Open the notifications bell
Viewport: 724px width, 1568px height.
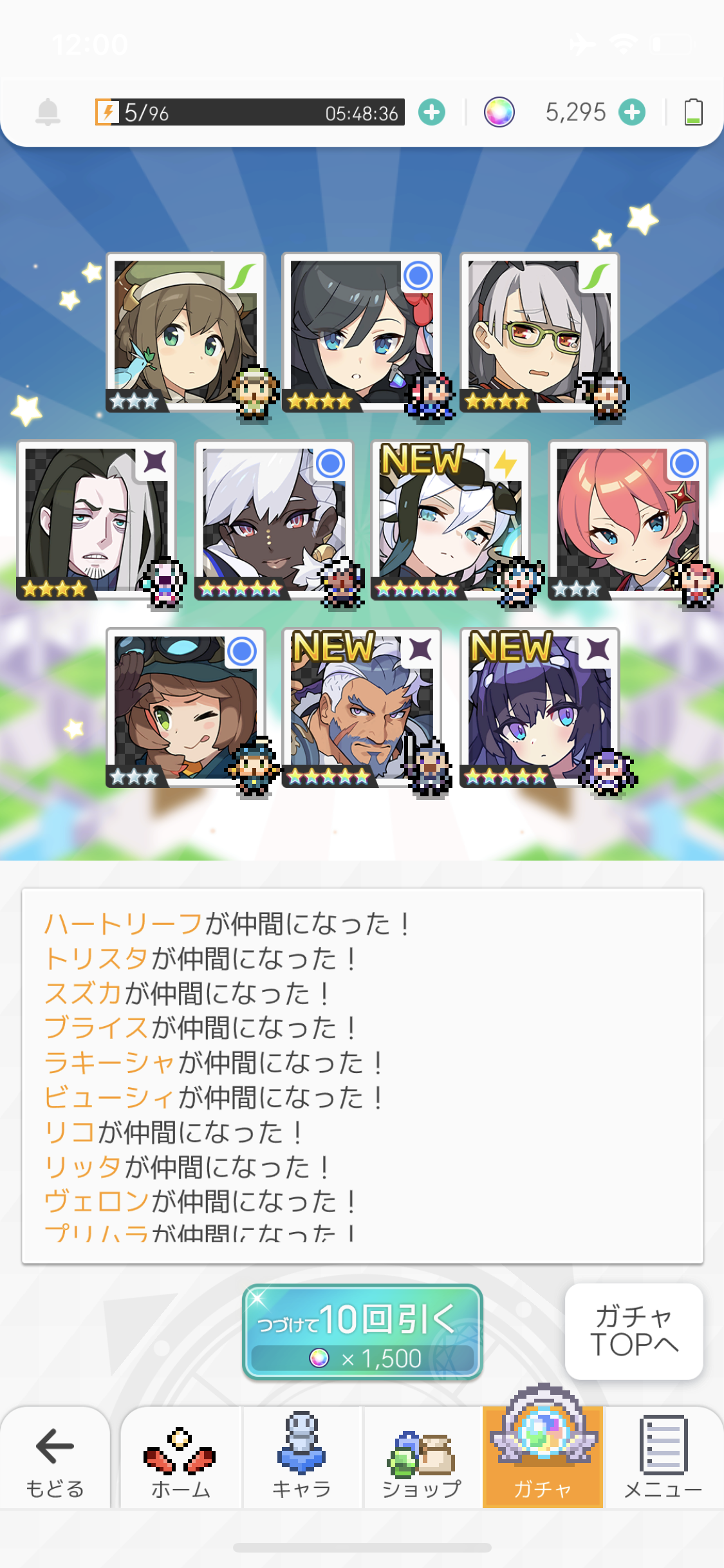48,113
